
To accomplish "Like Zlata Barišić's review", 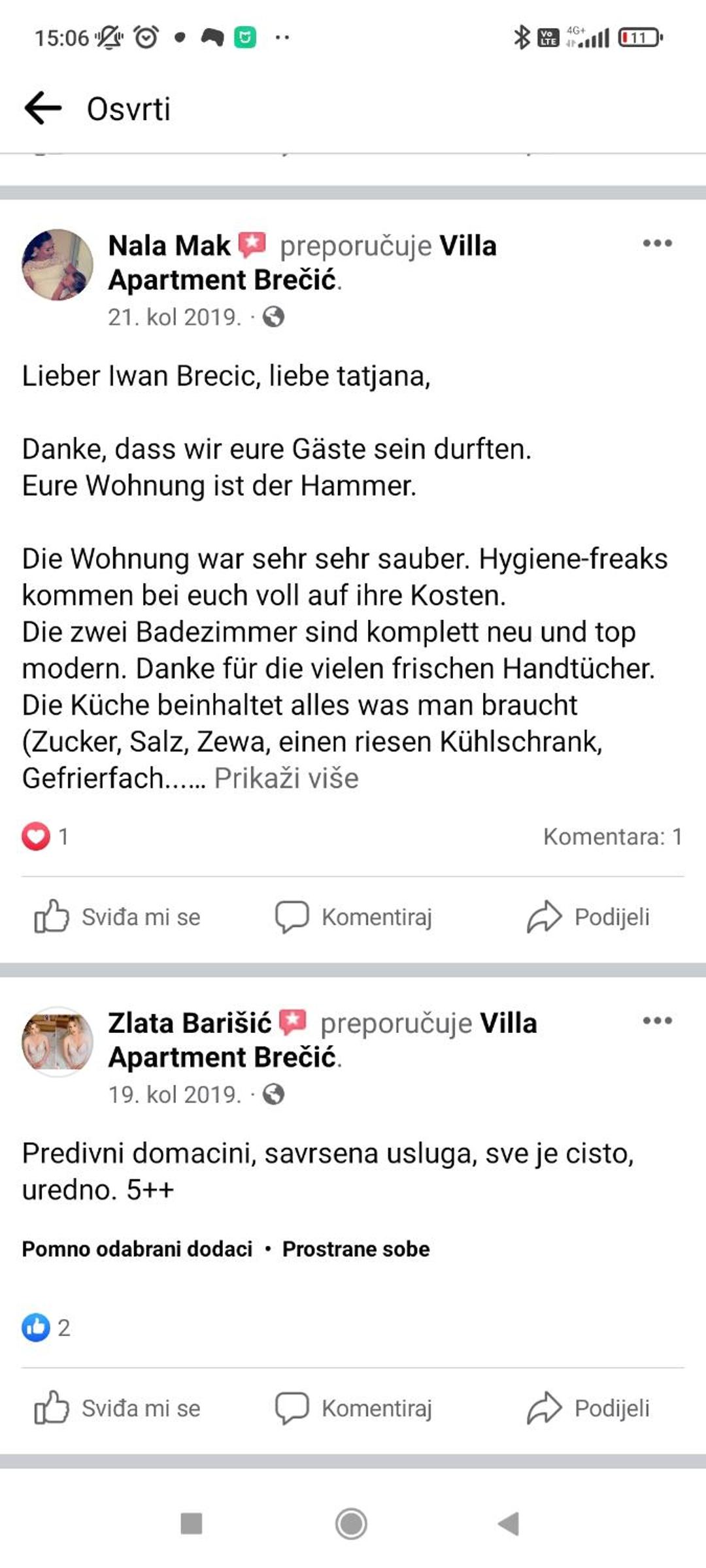I will point(118,1408).
